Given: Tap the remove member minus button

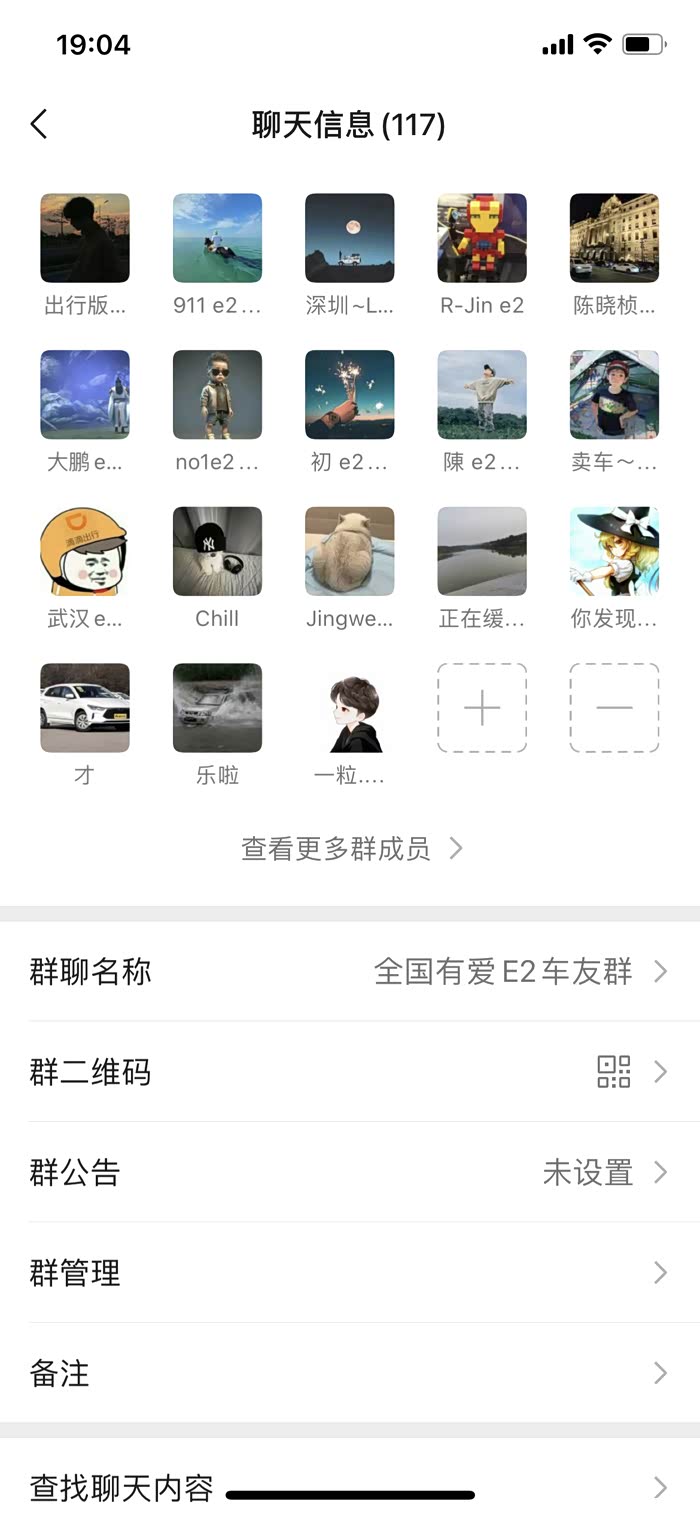Looking at the screenshot, I should click(614, 708).
